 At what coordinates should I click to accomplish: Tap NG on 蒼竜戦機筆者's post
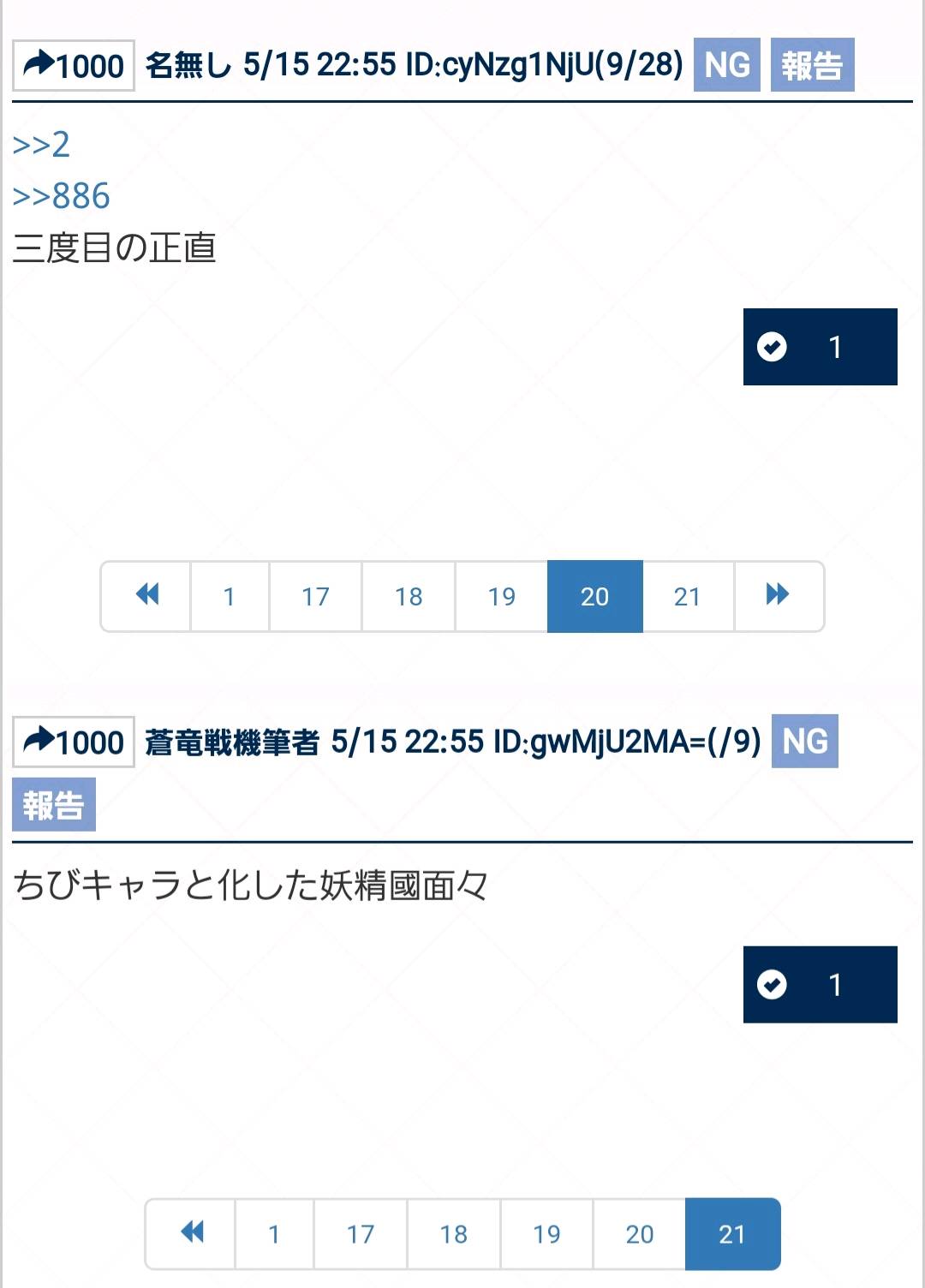point(804,742)
